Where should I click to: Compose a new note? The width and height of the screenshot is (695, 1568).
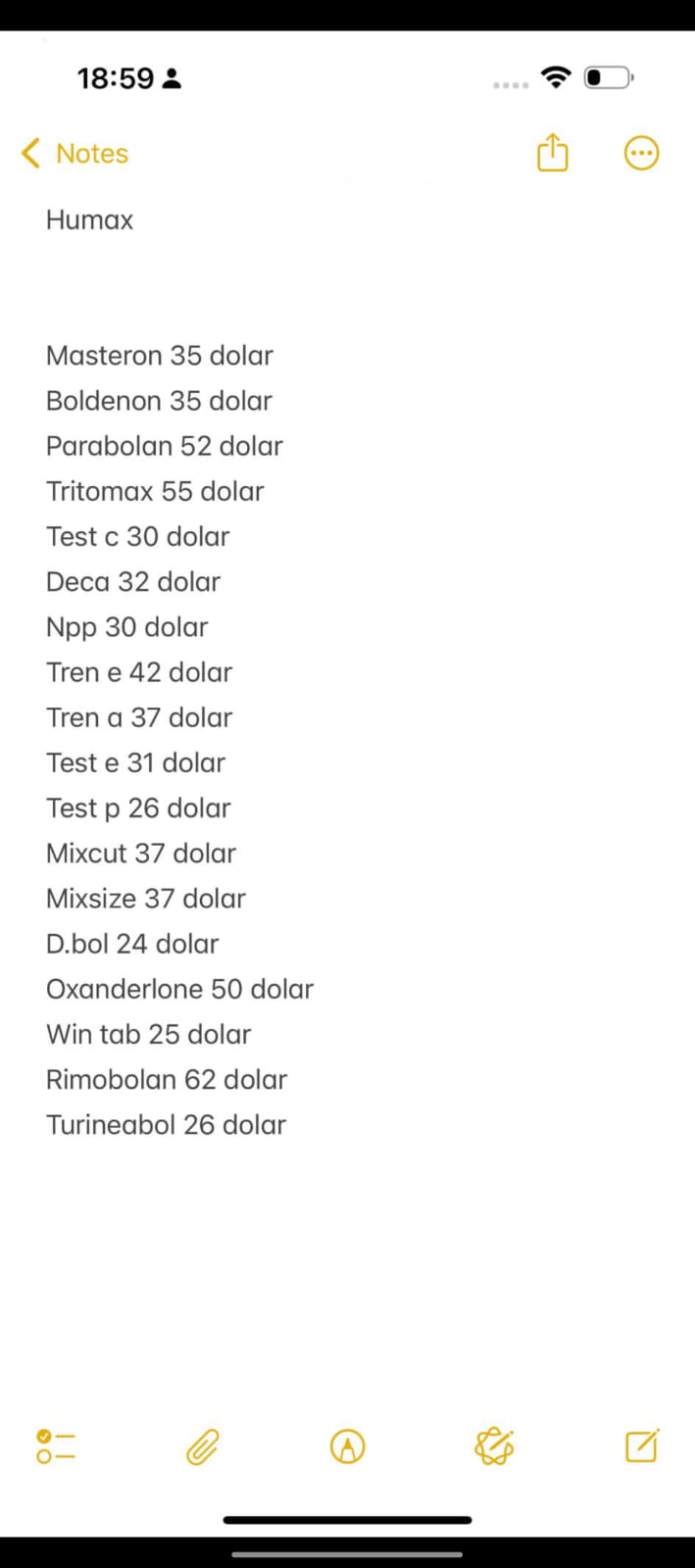pyautogui.click(x=641, y=1446)
